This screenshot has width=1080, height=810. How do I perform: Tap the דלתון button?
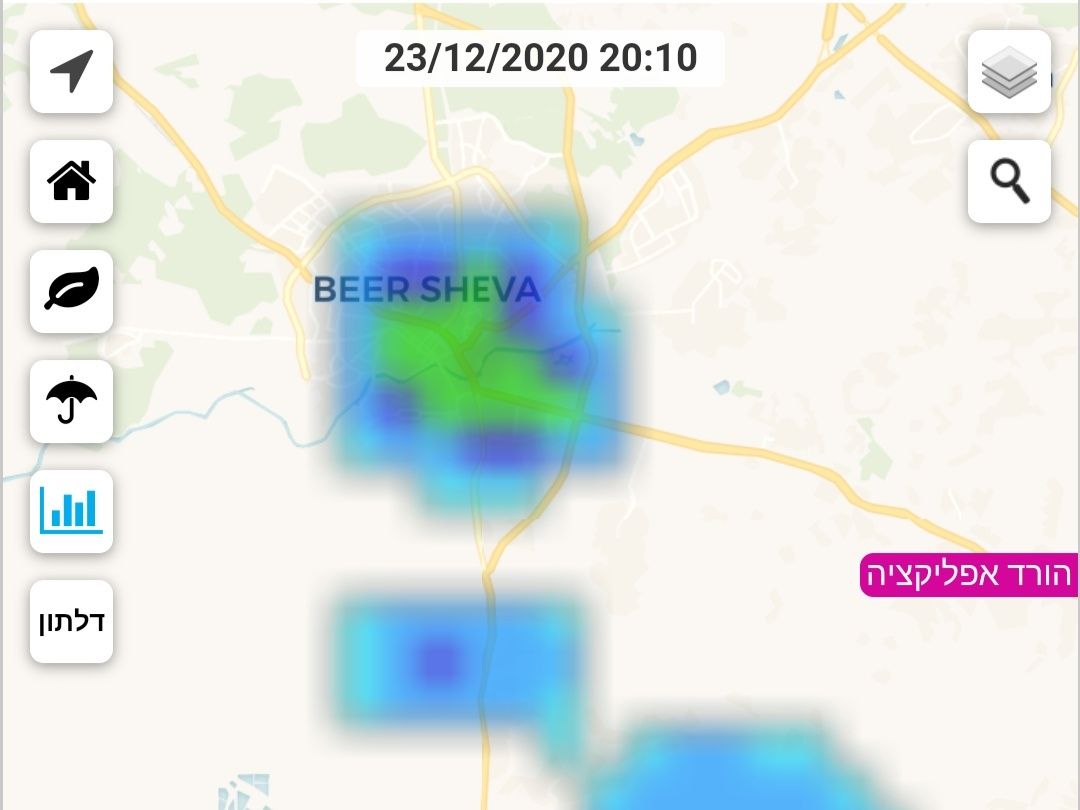click(71, 621)
